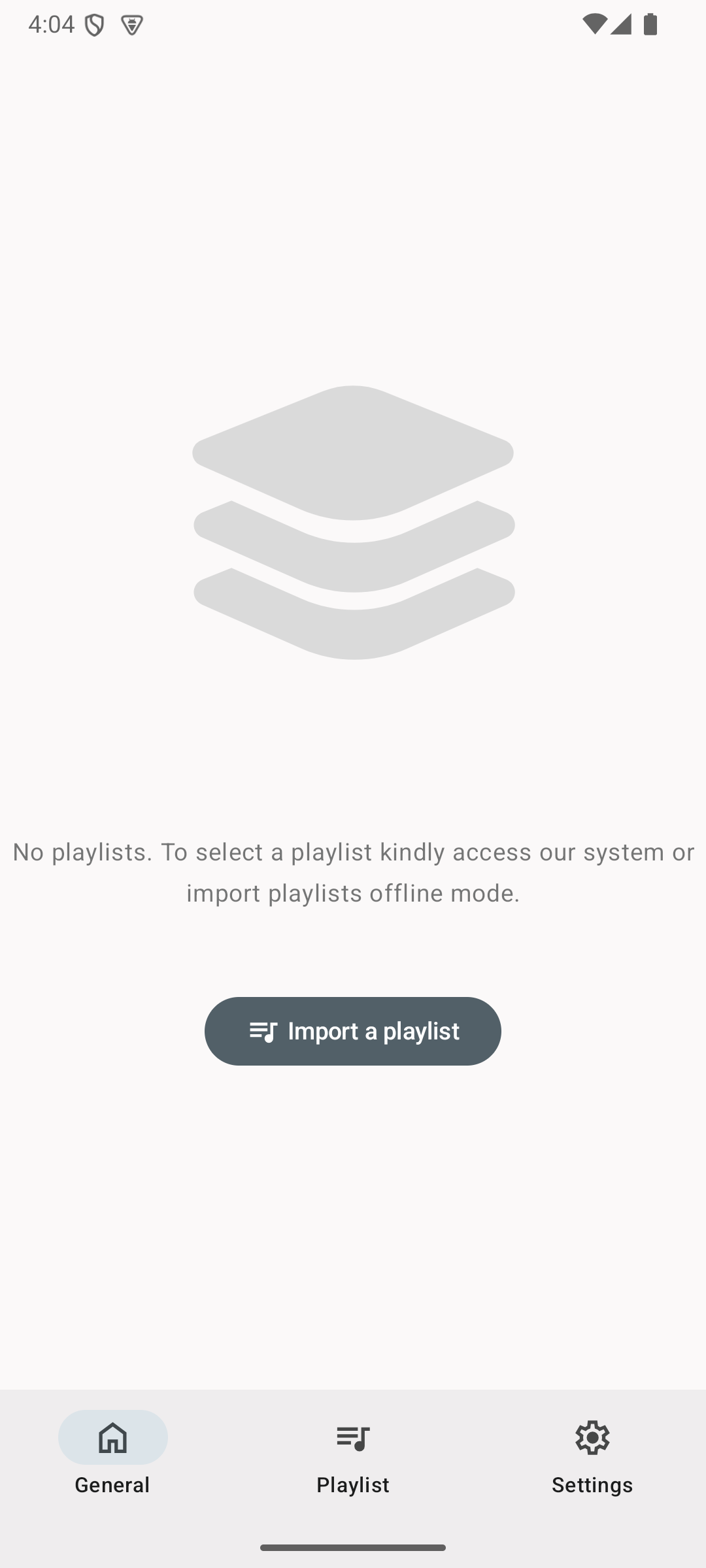The height and width of the screenshot is (1568, 706).
Task: Tap the Wi-Fi status icon
Action: point(596,22)
